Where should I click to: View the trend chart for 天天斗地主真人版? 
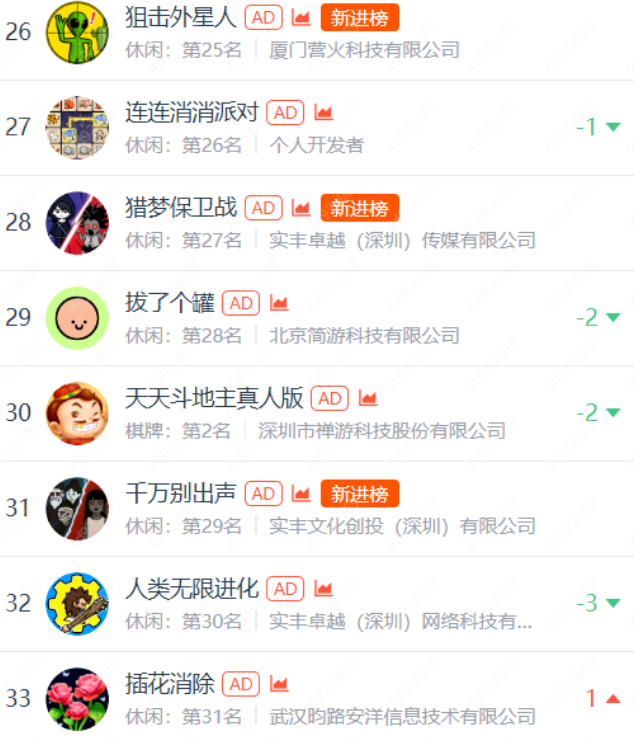coord(368,399)
